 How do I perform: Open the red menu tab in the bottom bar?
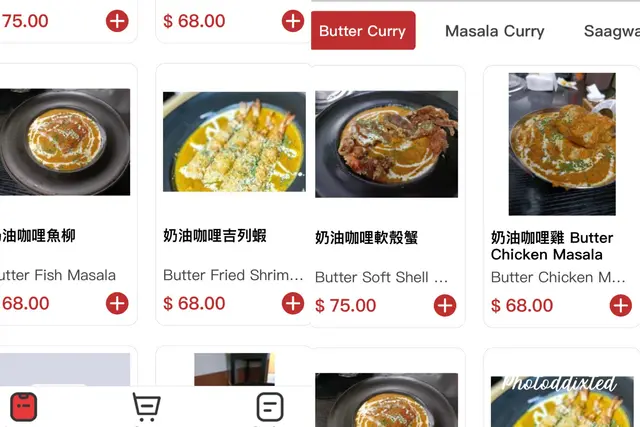[24, 407]
